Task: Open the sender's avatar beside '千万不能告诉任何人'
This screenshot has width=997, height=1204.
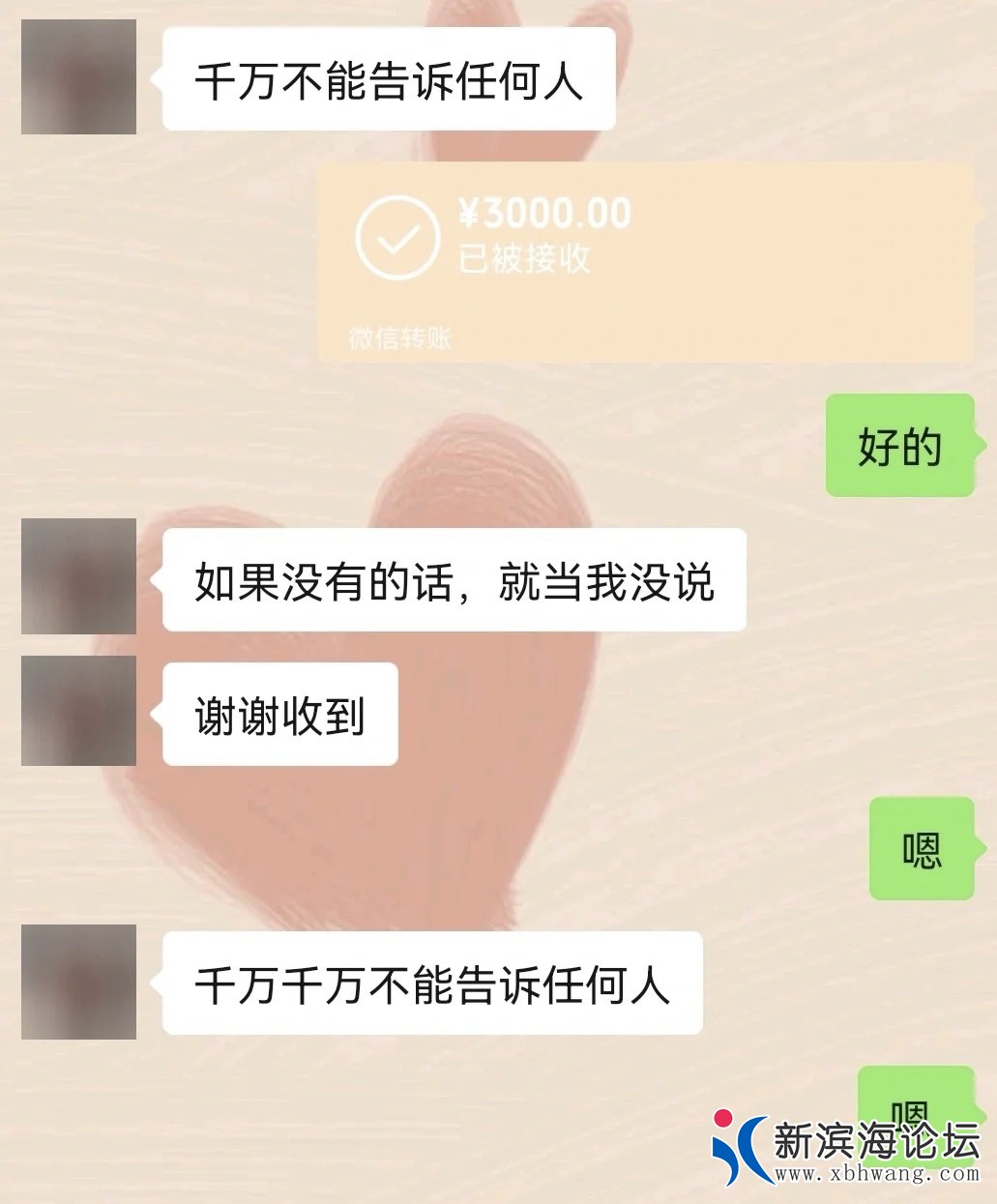Action: point(77,77)
